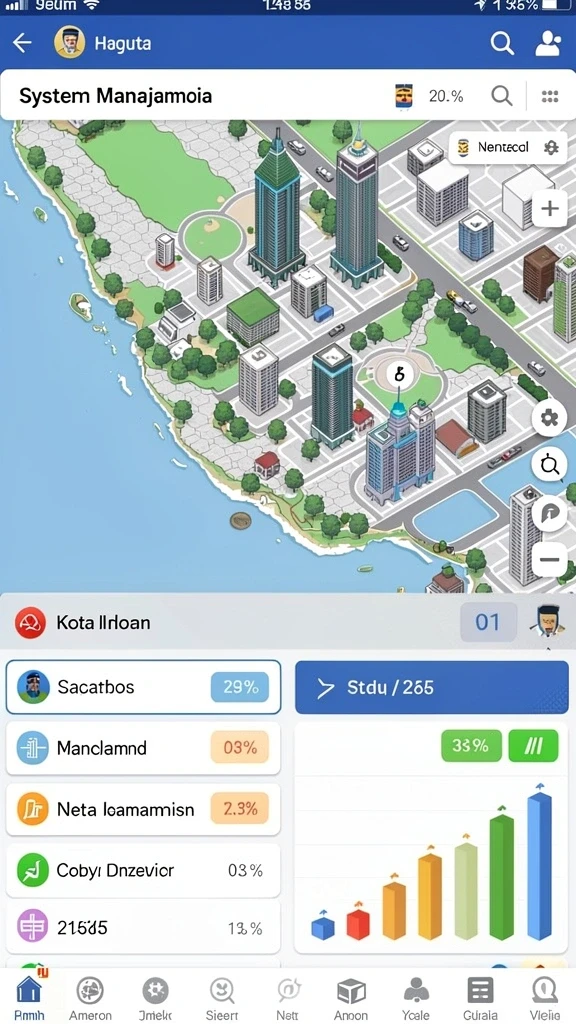Open search in the blue app bar

pos(502,44)
